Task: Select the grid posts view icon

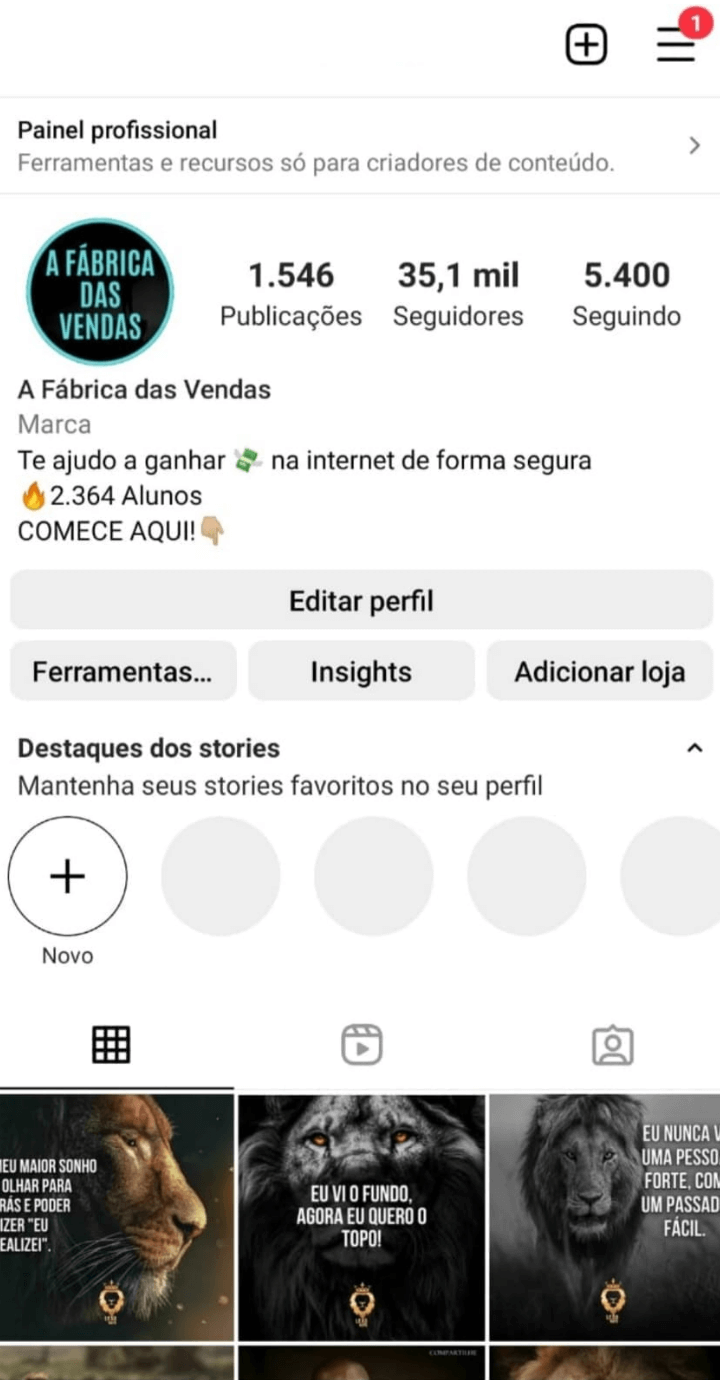Action: point(111,1044)
